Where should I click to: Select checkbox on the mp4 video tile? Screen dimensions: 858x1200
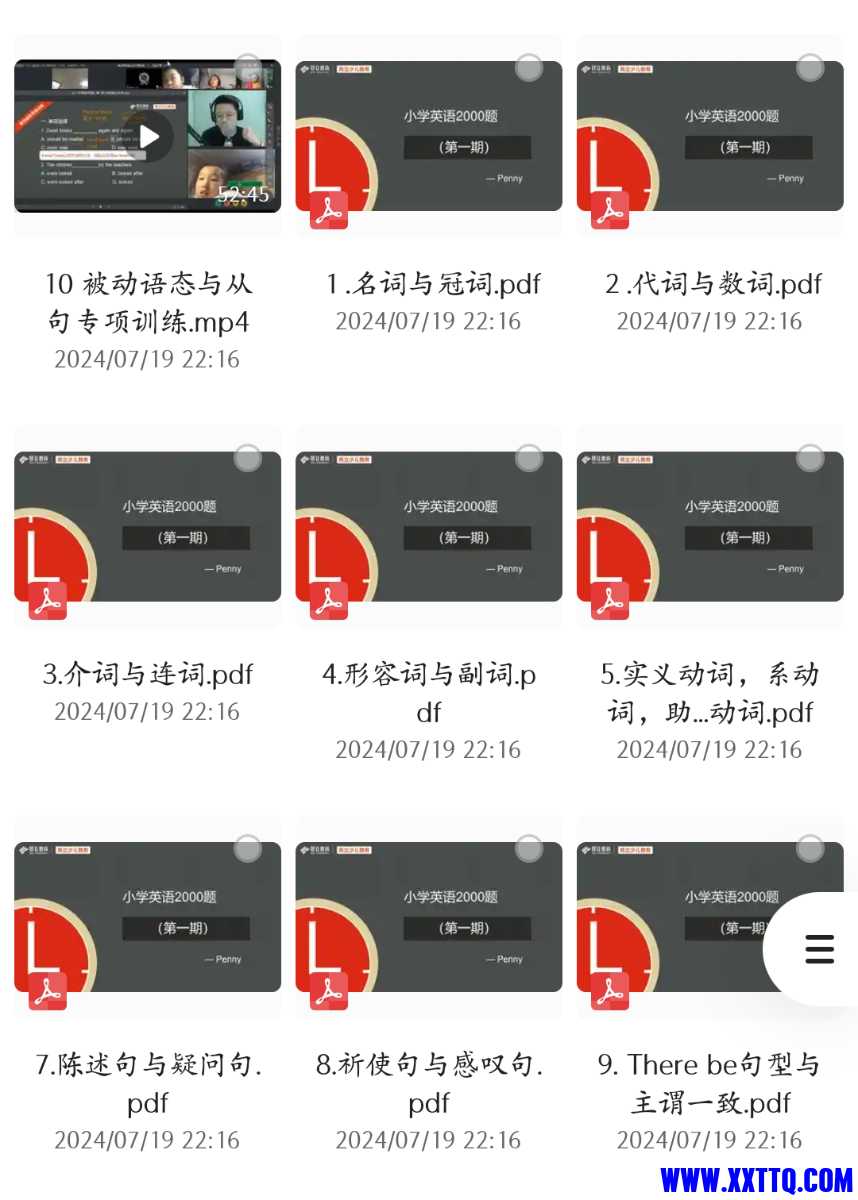point(248,68)
